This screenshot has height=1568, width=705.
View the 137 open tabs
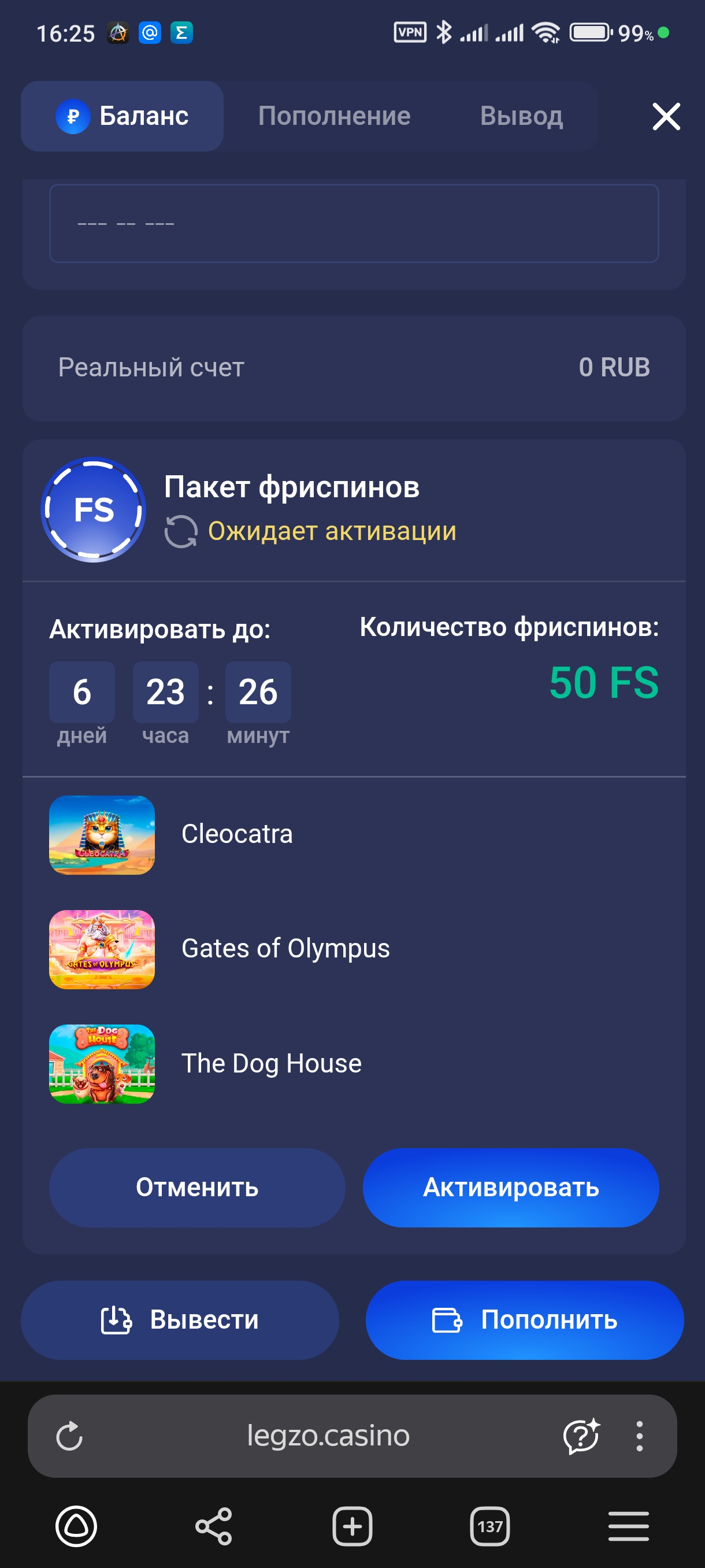click(x=489, y=1526)
